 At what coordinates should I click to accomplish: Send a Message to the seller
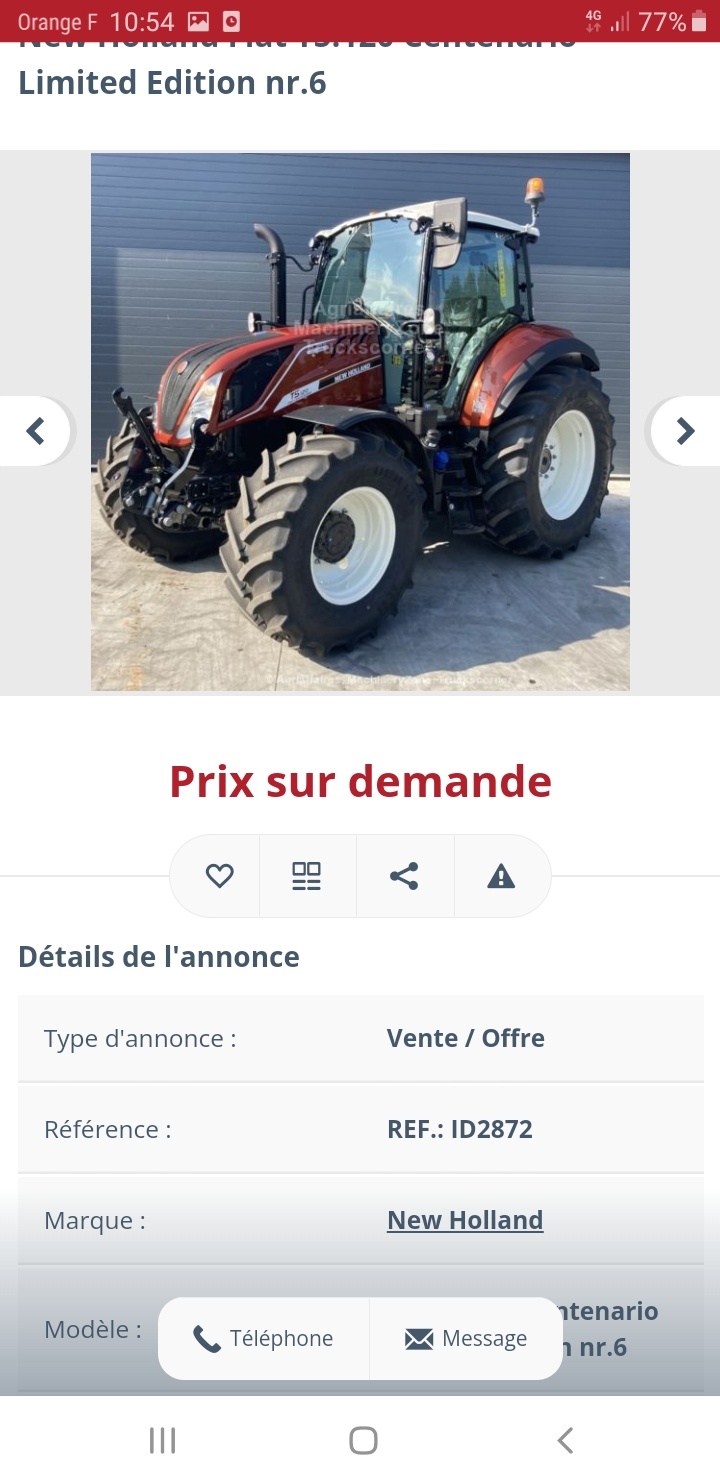pos(466,1339)
